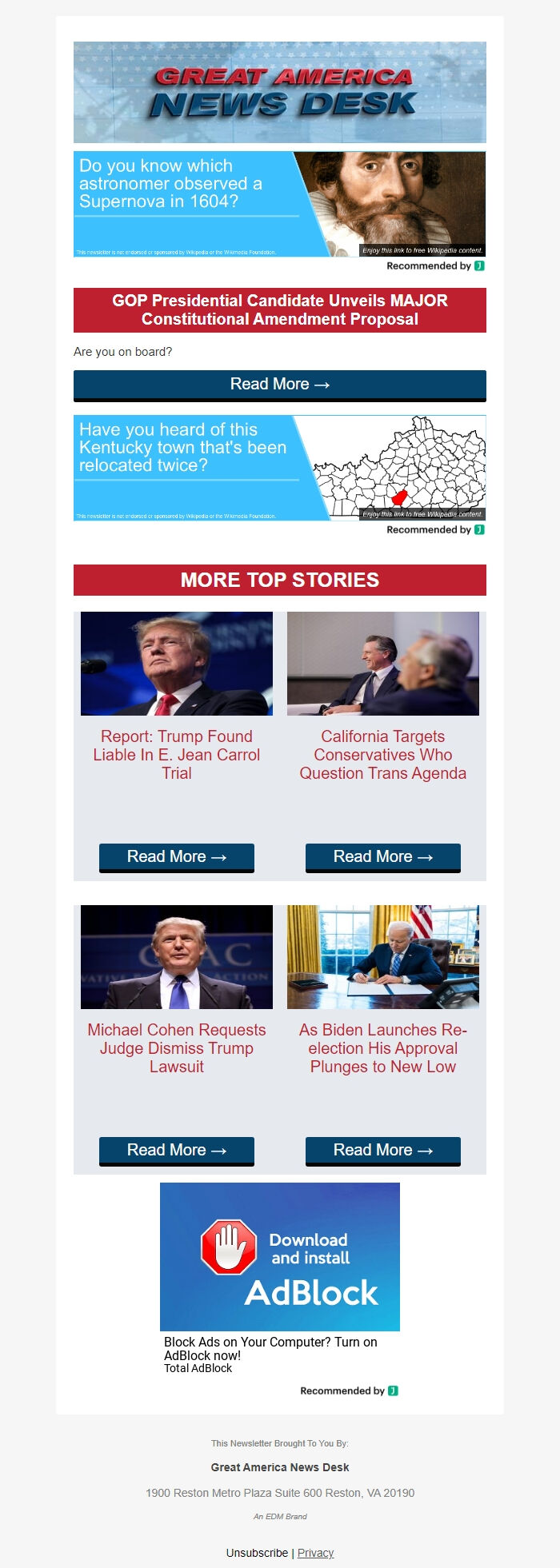The image size is (560, 1568).
Task: Open headline Michael Cohen Requests Judge Dismiss
Action: (x=176, y=1047)
